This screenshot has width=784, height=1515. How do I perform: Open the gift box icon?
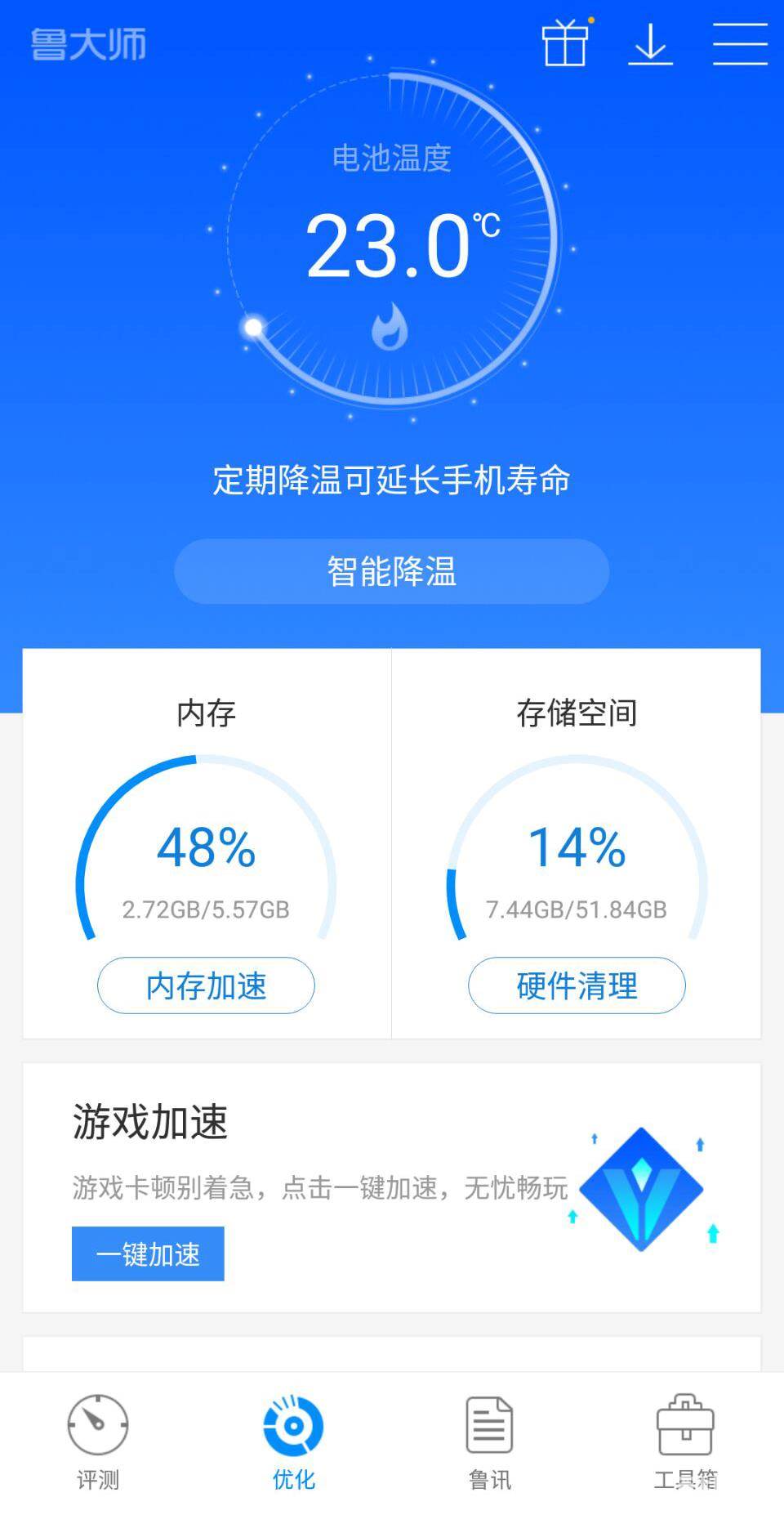point(565,43)
